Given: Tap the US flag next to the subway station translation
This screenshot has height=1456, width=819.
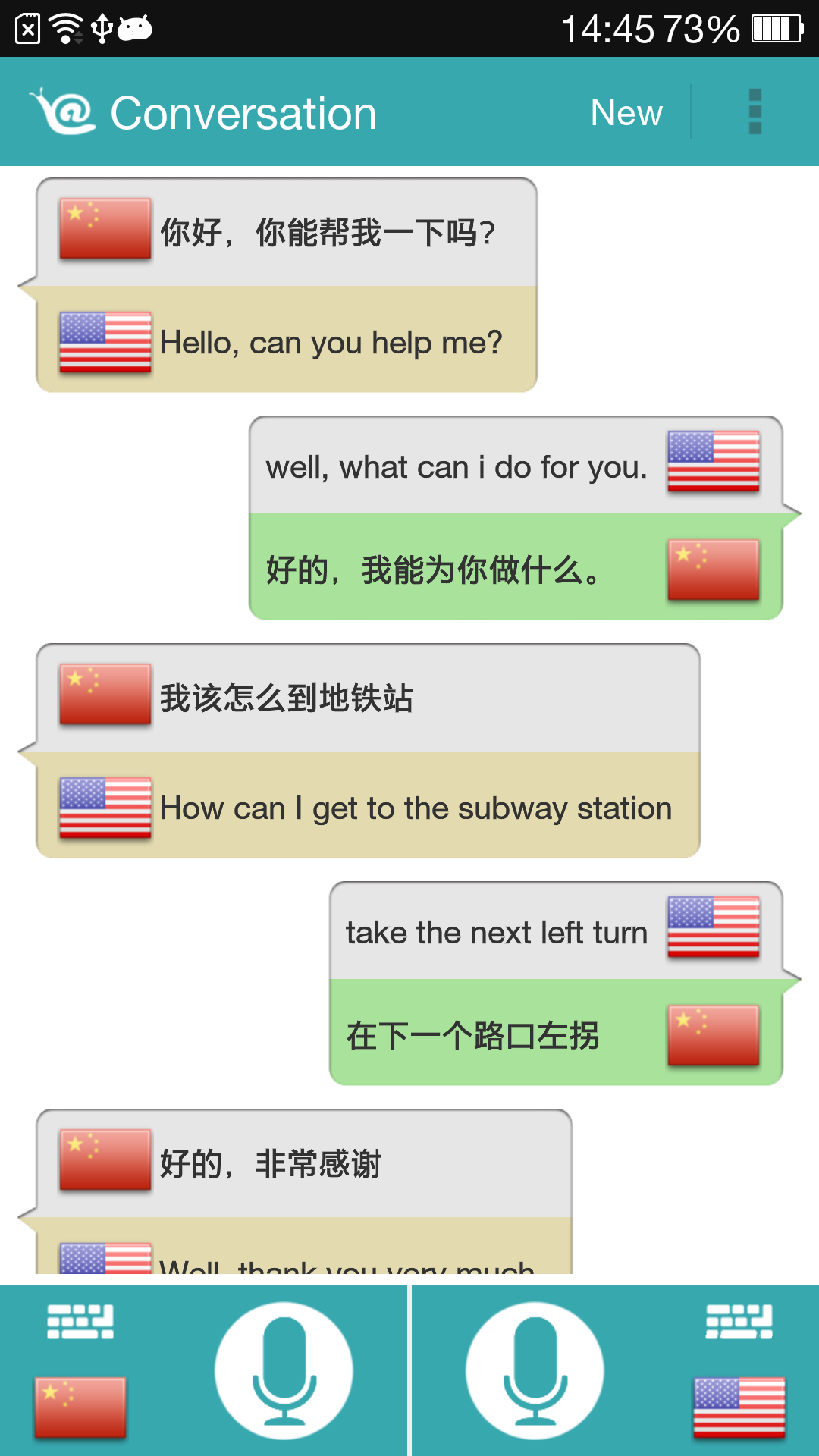Looking at the screenshot, I should [104, 808].
